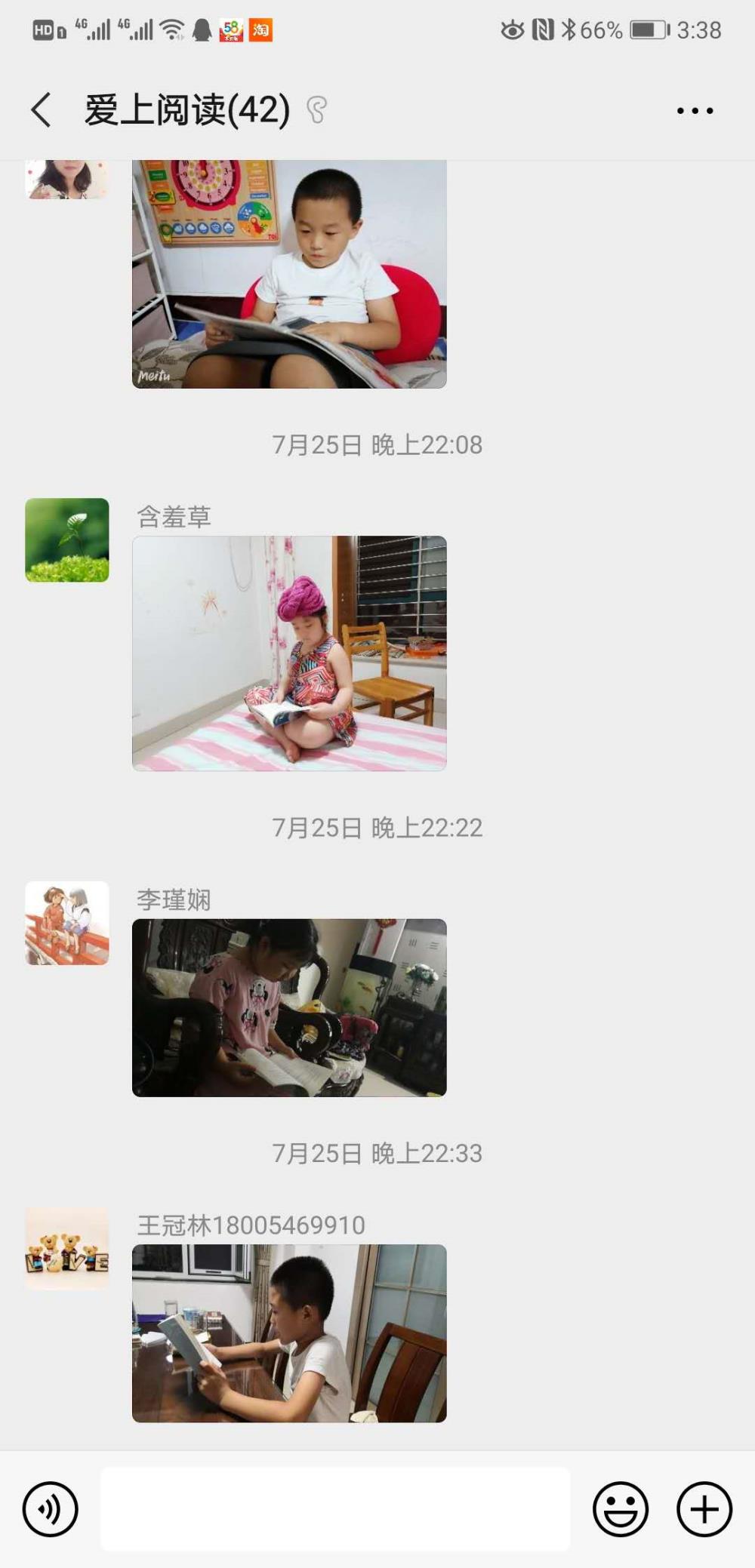Open the plus attachment menu
The height and width of the screenshot is (1568, 755).
[704, 1509]
